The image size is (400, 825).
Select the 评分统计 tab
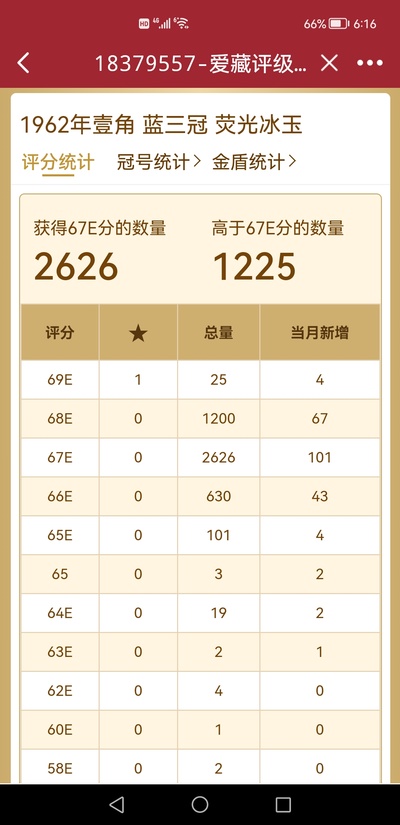coord(58,162)
